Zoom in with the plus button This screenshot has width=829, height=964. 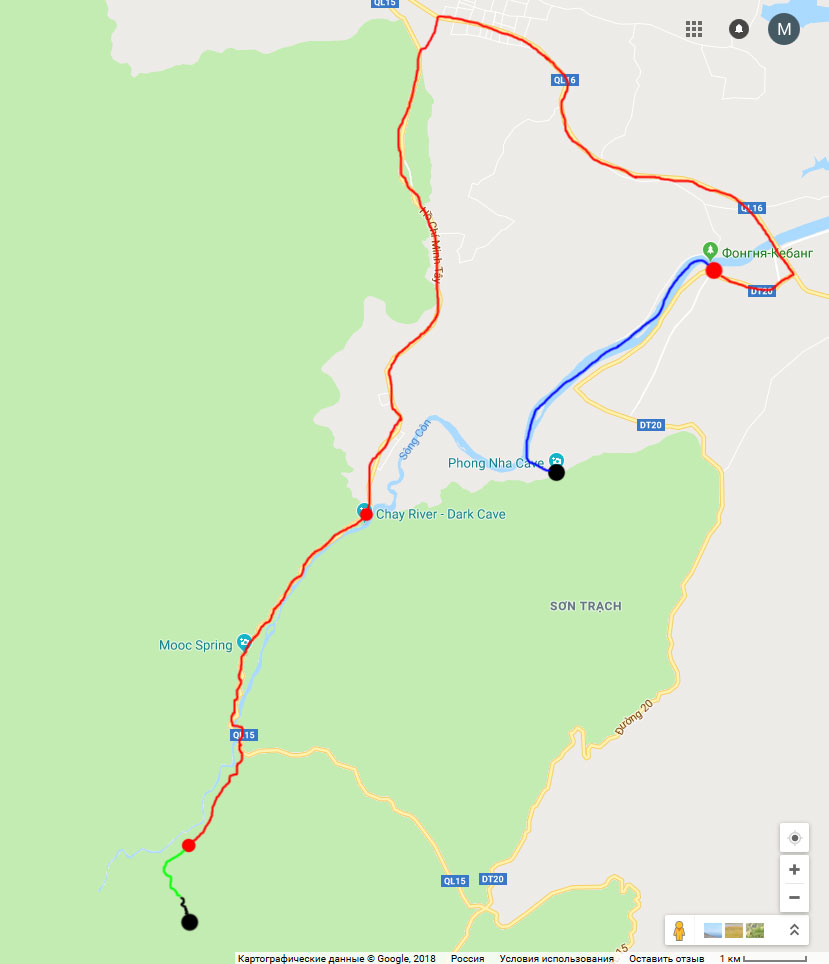(x=794, y=869)
